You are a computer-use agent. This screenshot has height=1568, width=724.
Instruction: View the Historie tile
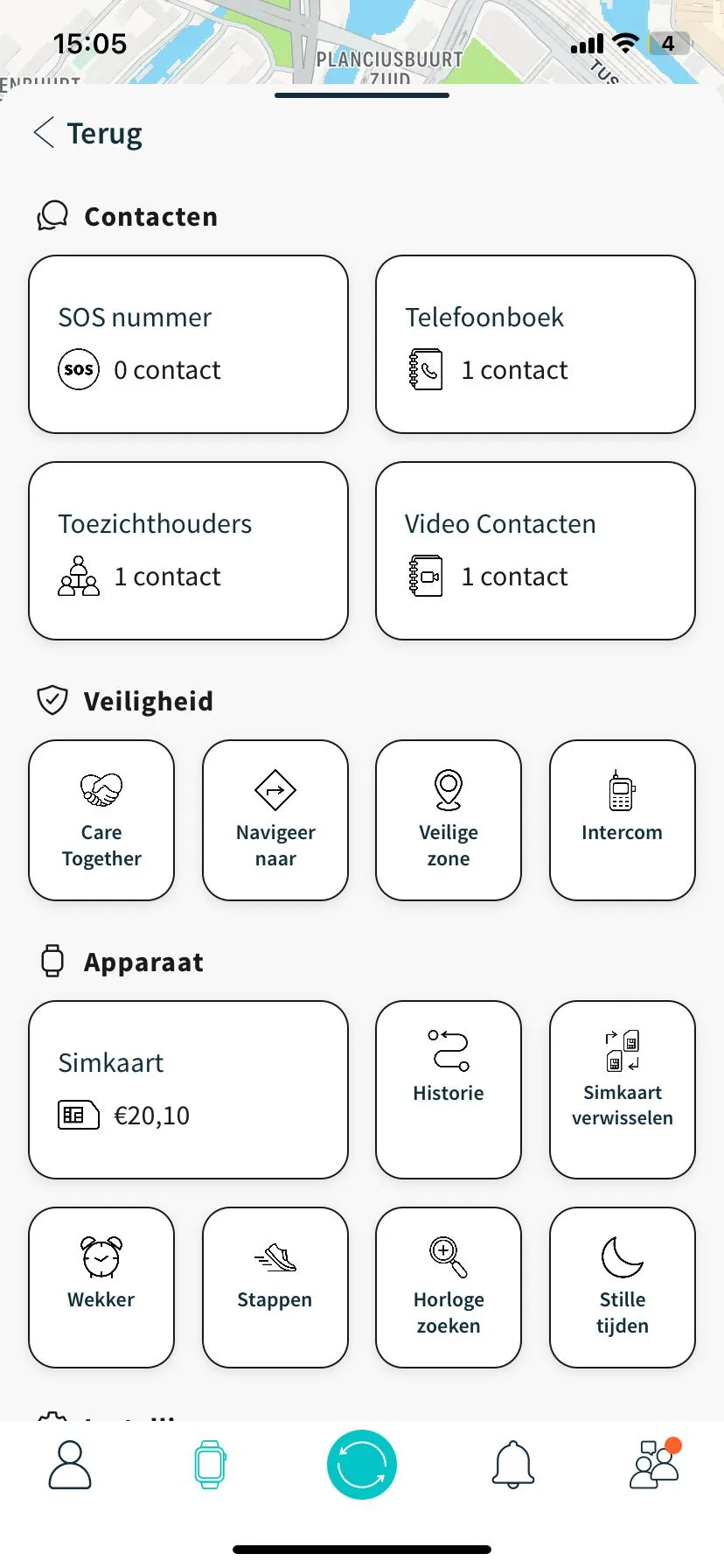[449, 1090]
